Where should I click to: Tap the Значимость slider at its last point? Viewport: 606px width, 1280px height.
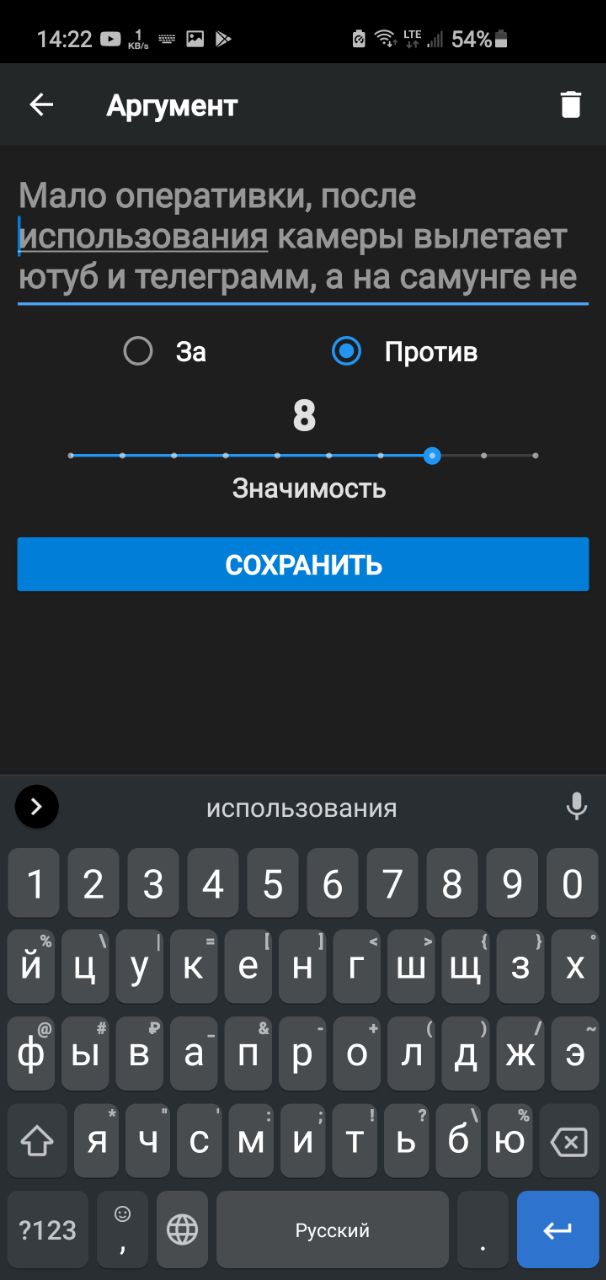pyautogui.click(x=535, y=456)
